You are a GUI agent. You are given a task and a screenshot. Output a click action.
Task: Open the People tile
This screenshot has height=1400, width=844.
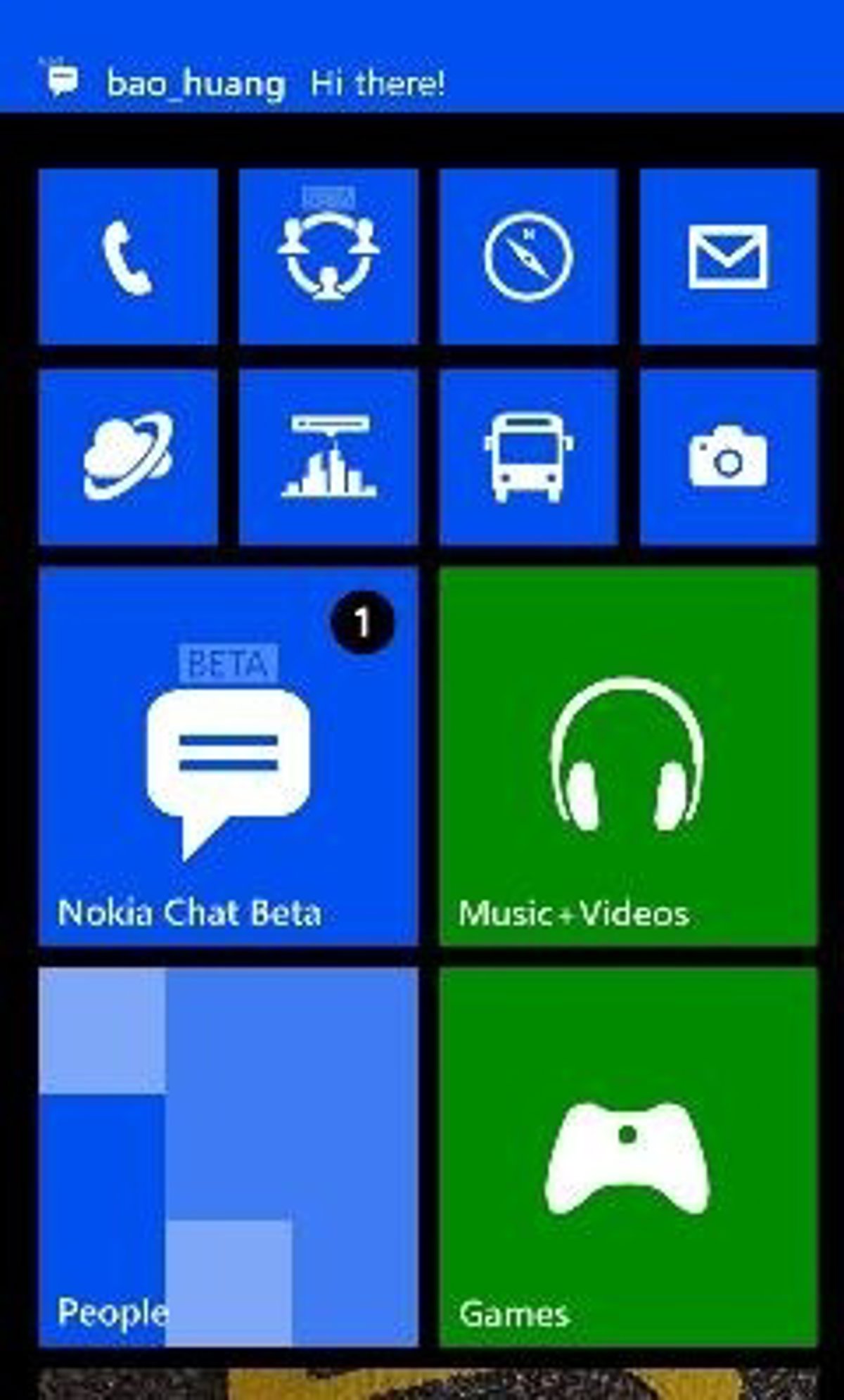(x=229, y=1157)
